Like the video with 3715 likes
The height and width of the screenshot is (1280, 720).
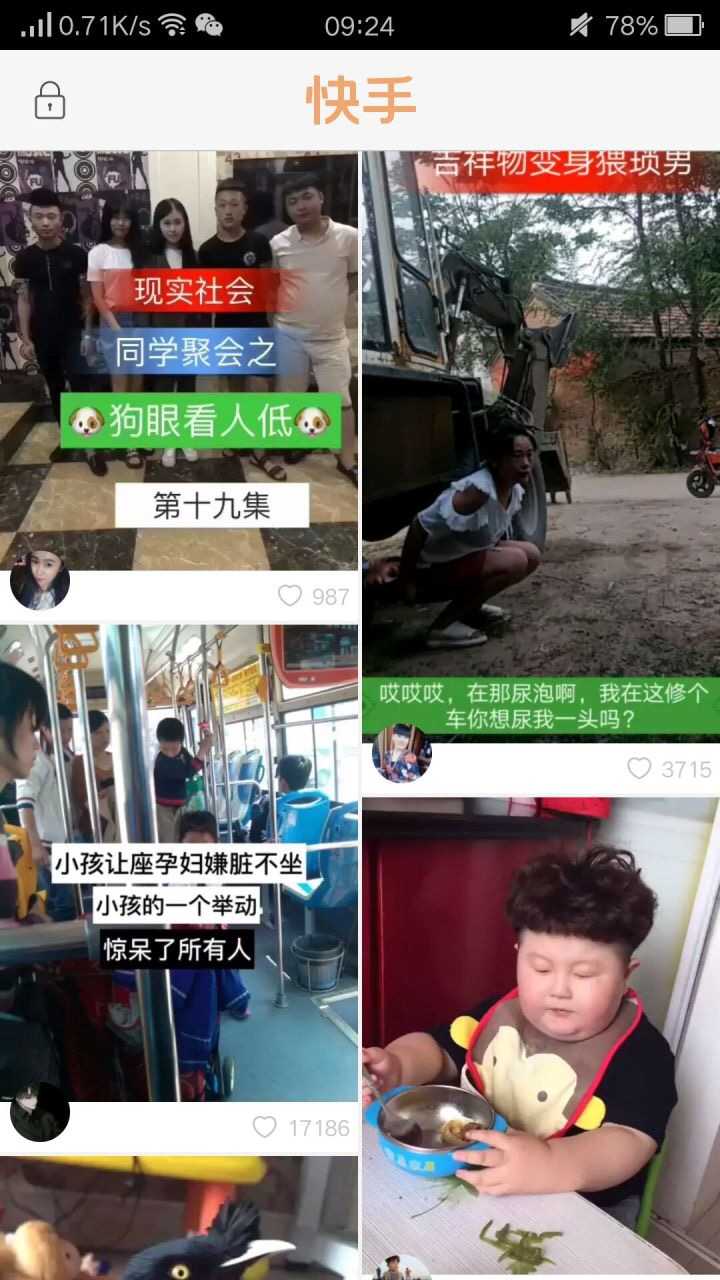click(x=639, y=768)
